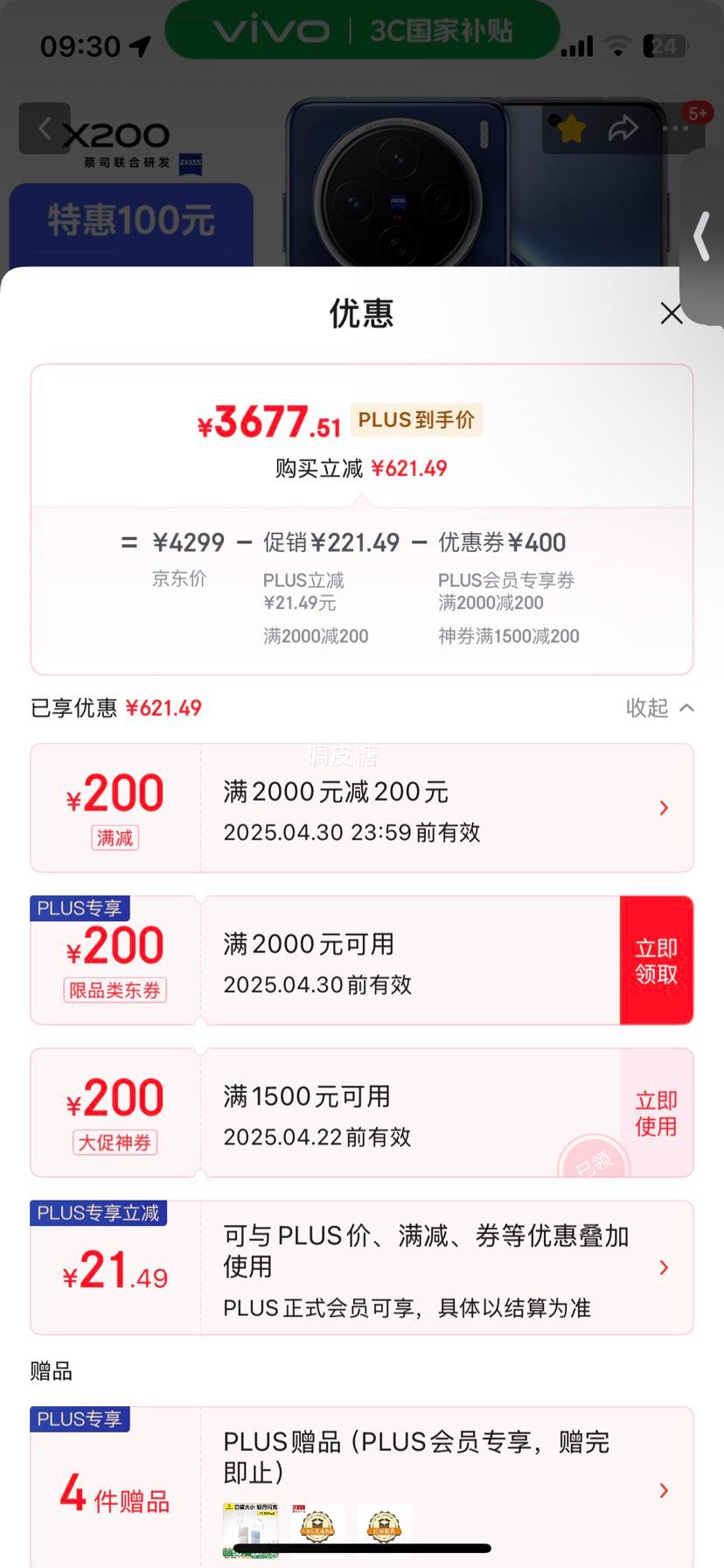Open details of the PLUS专享立减 ¥21.49 offer
This screenshot has width=724, height=1568.
[664, 1267]
